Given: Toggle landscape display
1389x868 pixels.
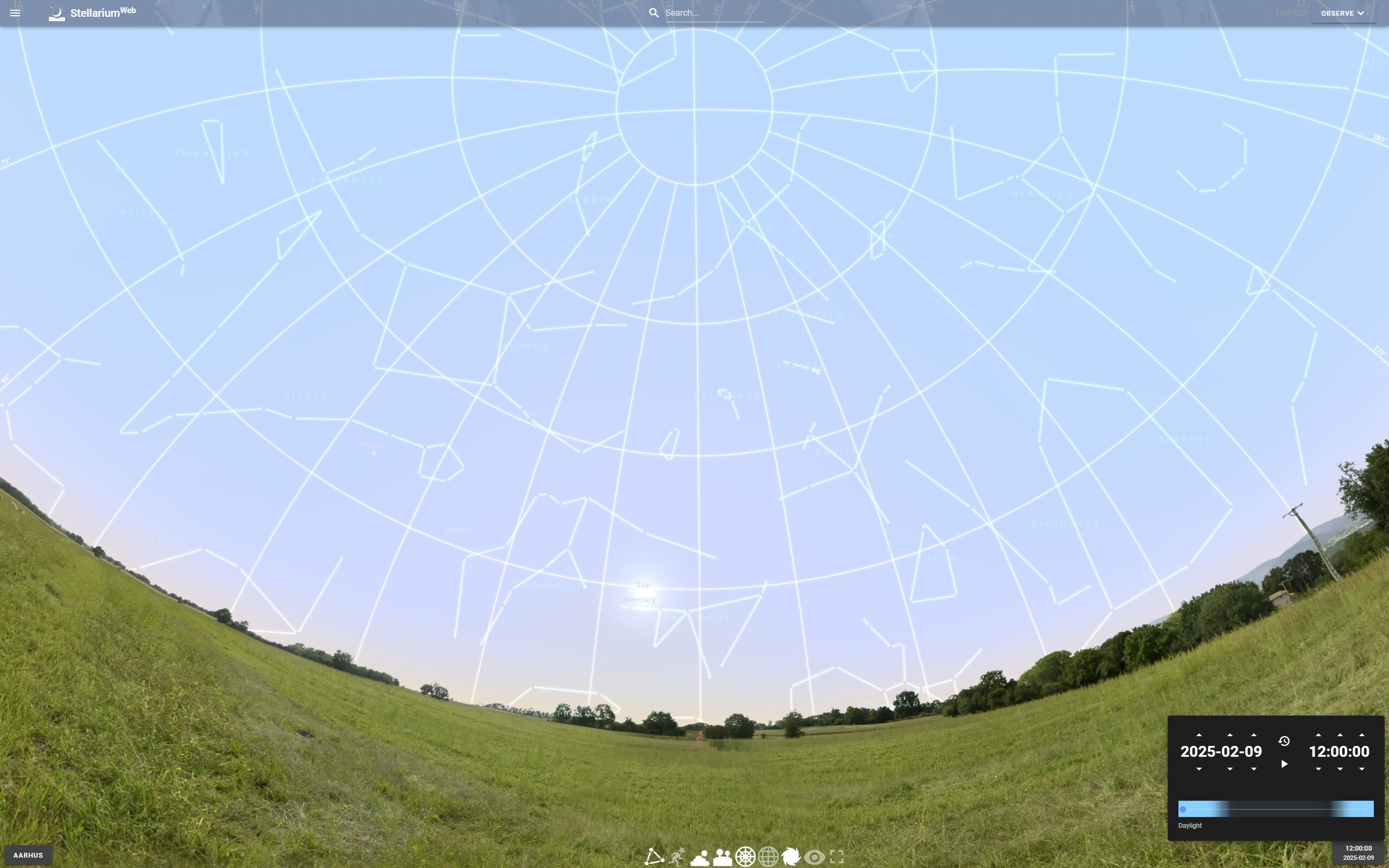Looking at the screenshot, I should click(x=723, y=857).
